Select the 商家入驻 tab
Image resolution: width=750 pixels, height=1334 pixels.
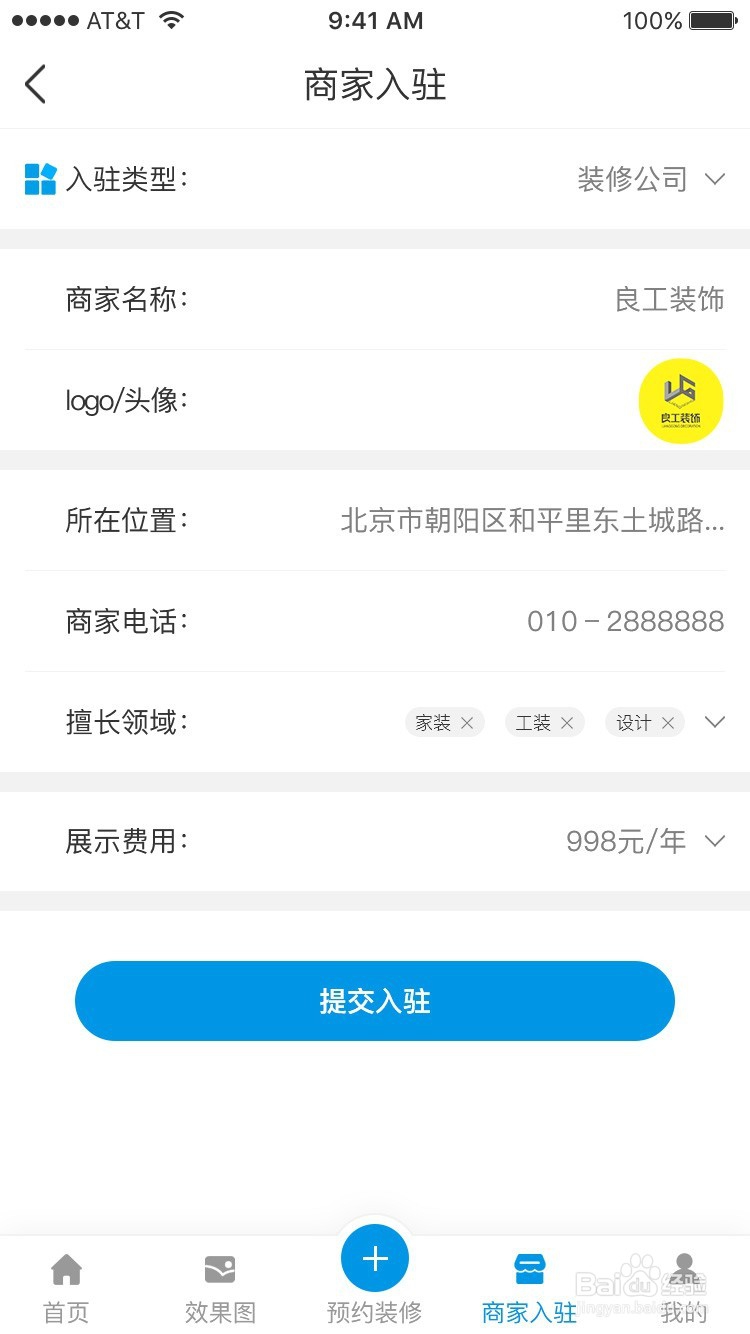pos(529,1288)
